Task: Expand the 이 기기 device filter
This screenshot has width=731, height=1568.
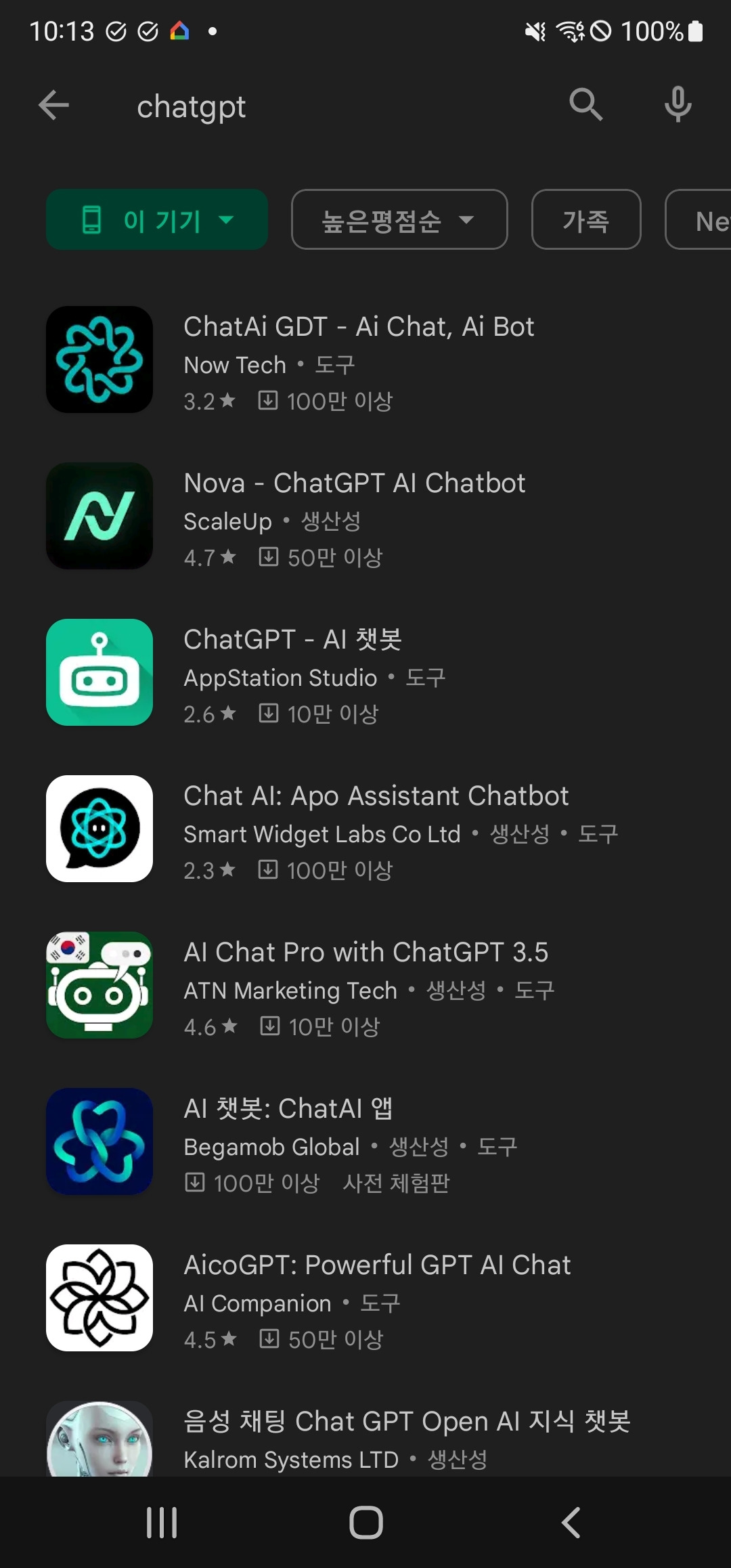Action: pos(156,219)
